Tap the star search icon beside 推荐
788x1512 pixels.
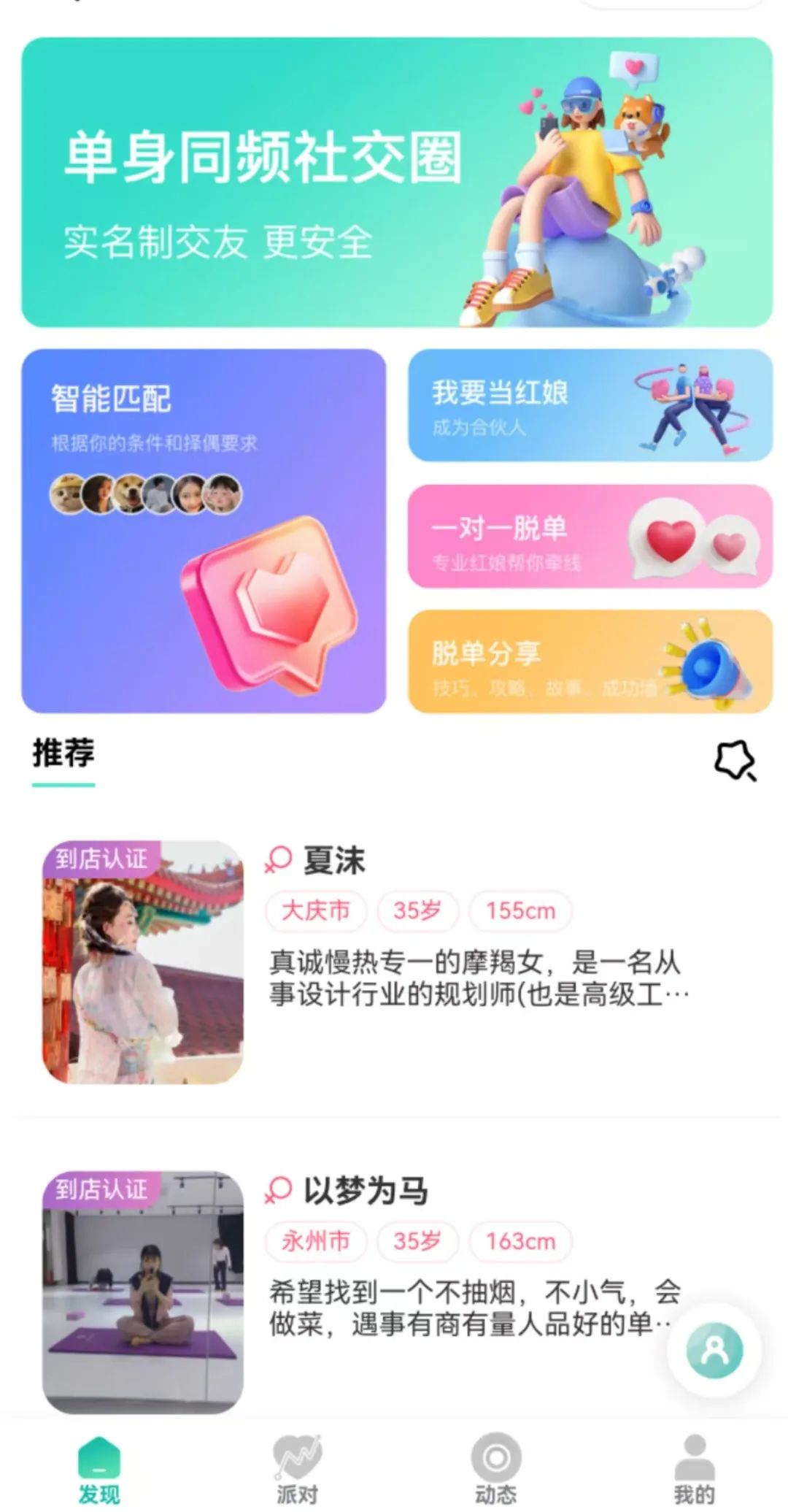pos(734,761)
